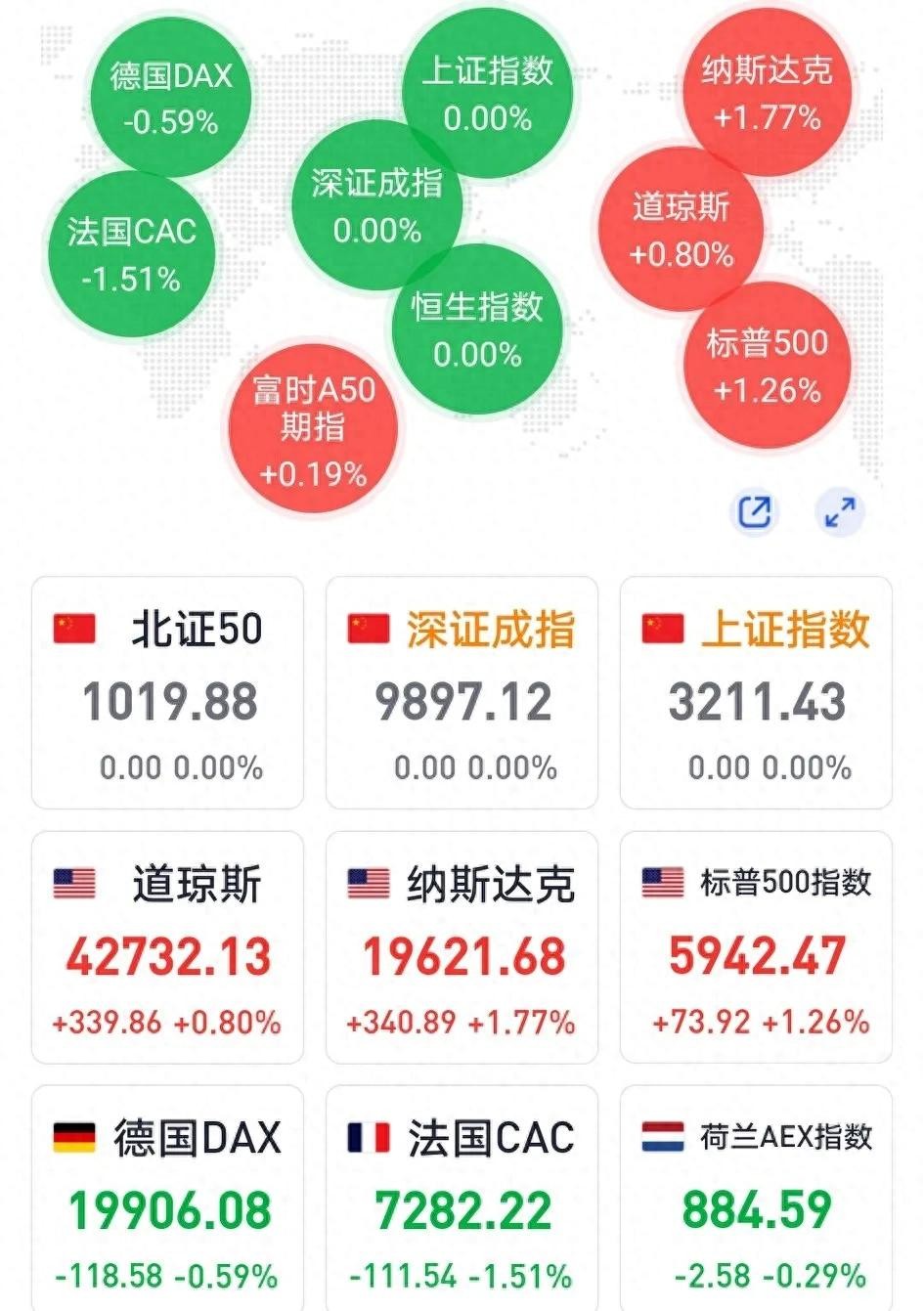This screenshot has height=1311, width=924.
Task: View the 上证指数 card details
Action: point(756,692)
